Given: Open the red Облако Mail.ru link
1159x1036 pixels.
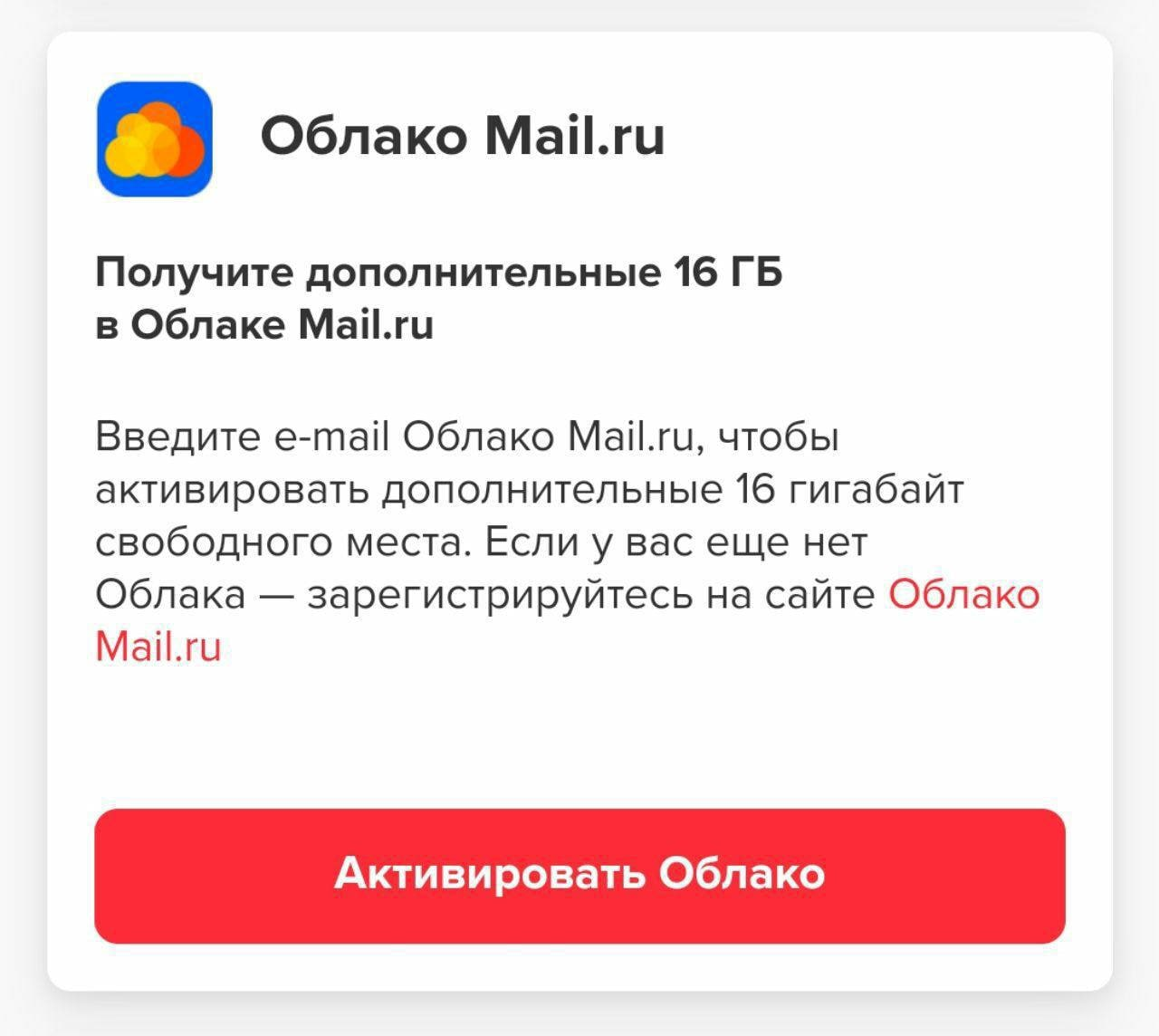Looking at the screenshot, I should [x=963, y=596].
